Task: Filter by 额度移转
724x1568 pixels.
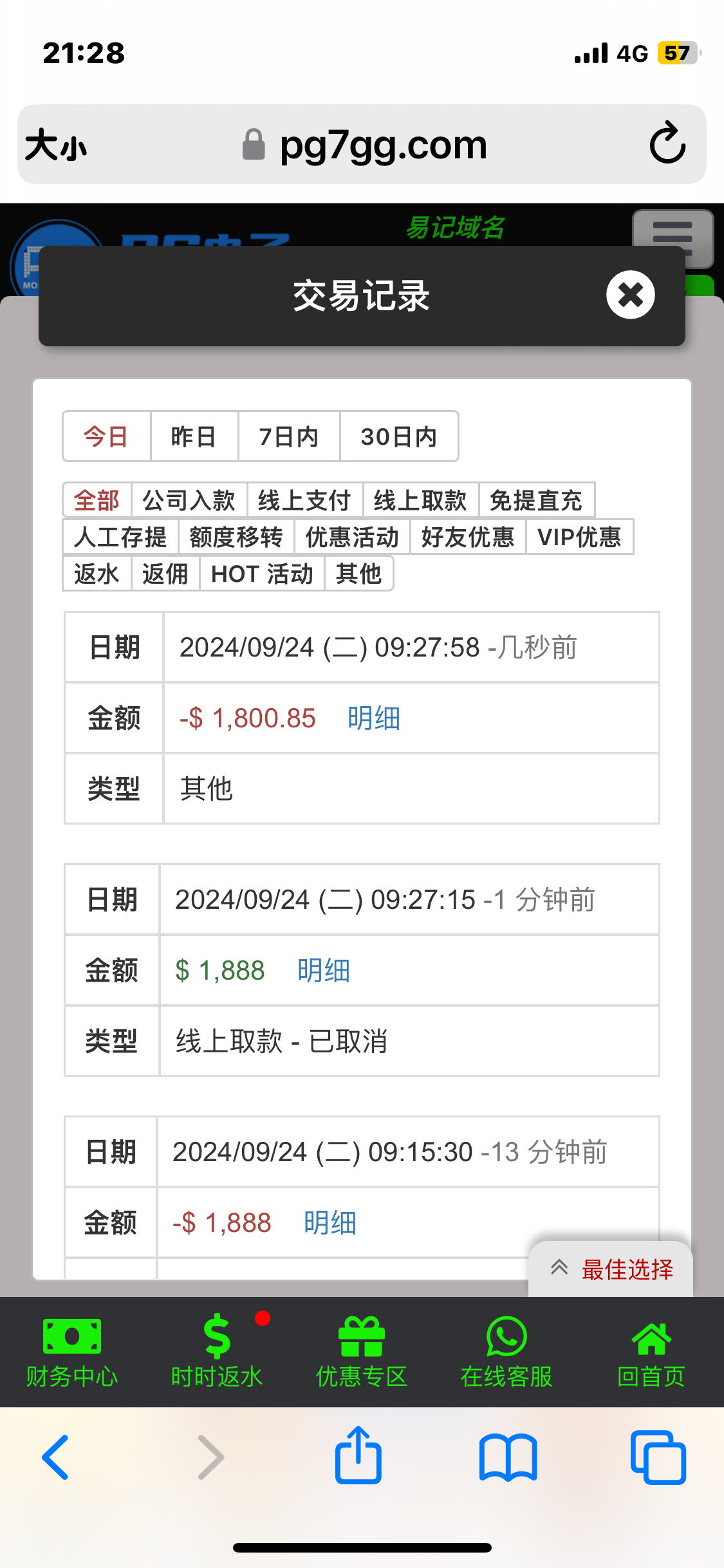Action: coord(236,537)
